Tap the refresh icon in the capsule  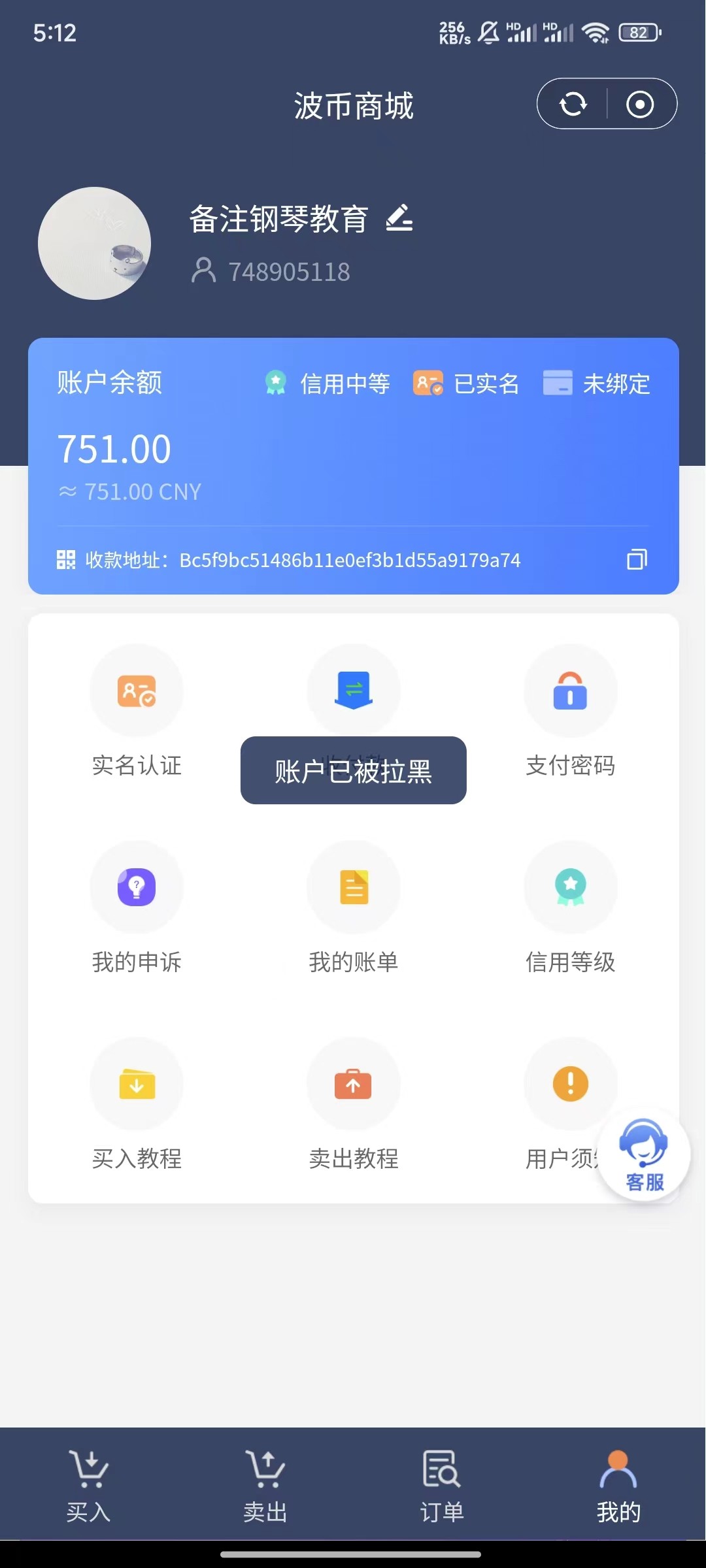click(x=573, y=103)
